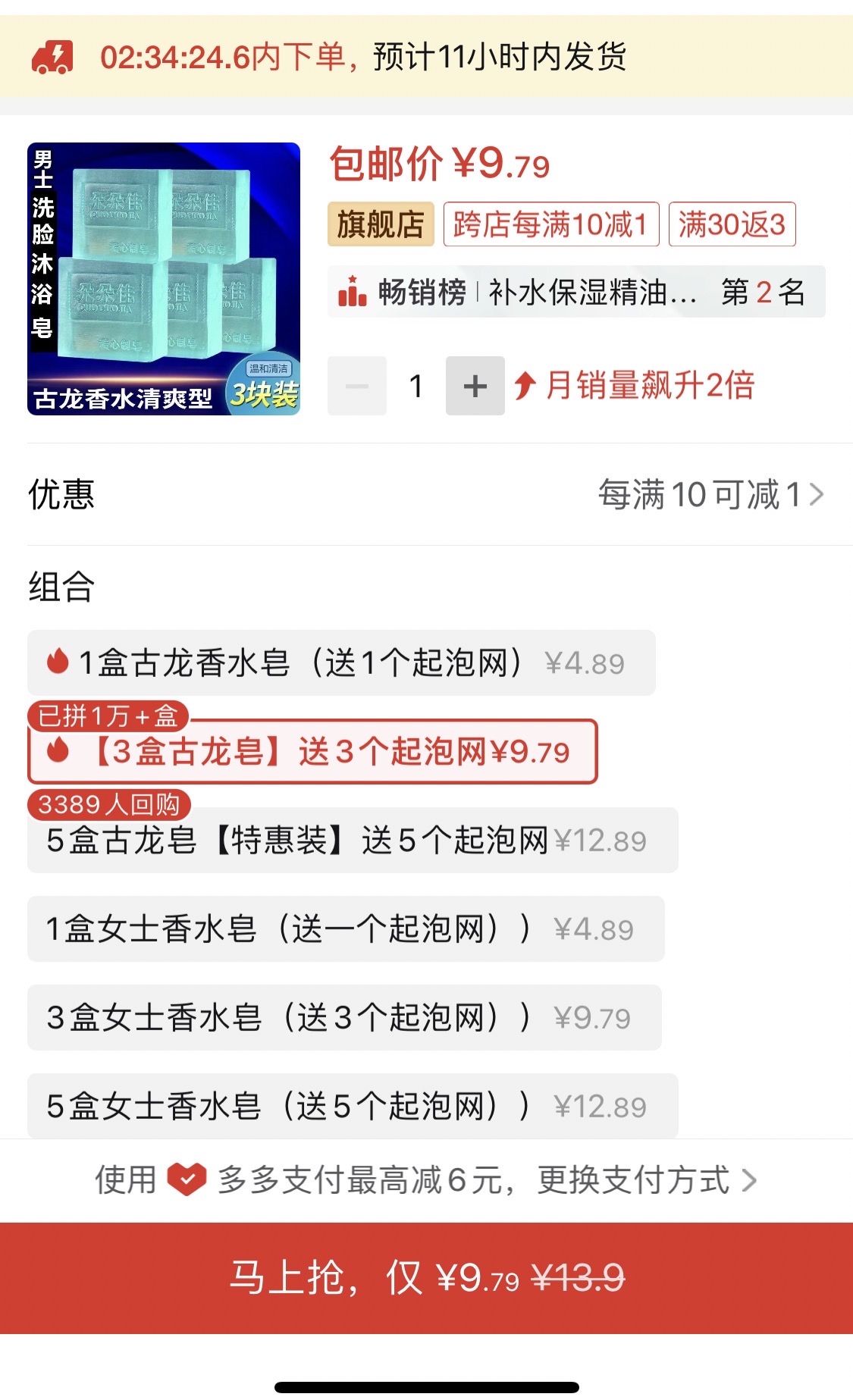853x1400 pixels.
Task: Select 【3盒古龙皂】送3个起泡网 option
Action: click(312, 751)
